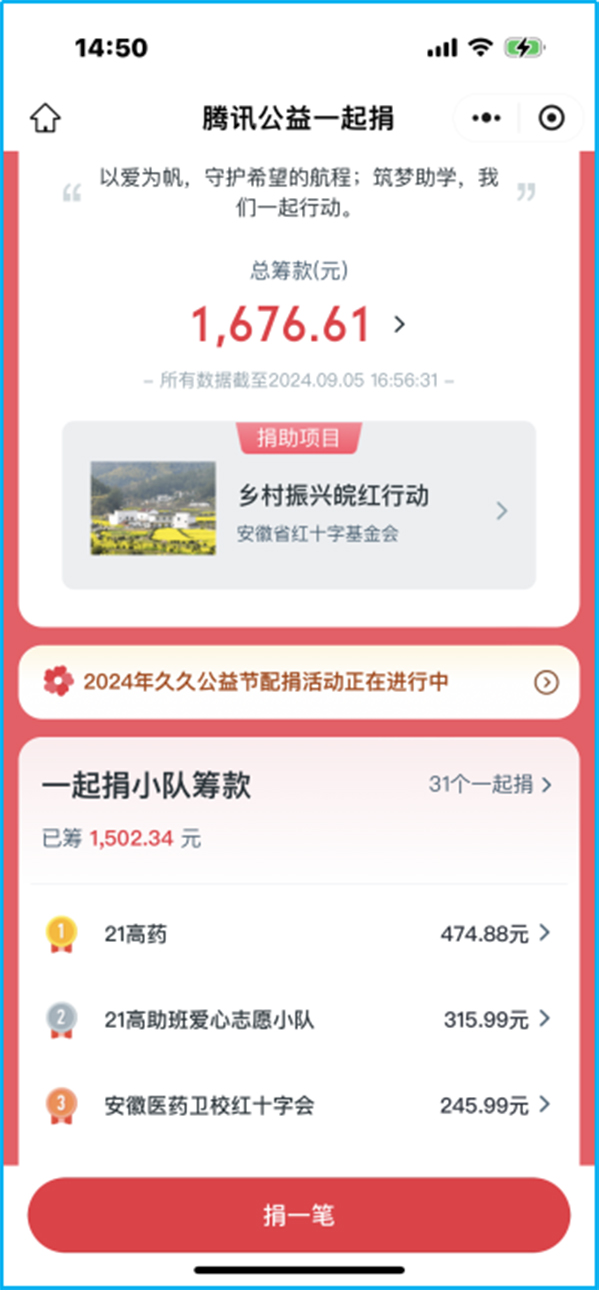Tap the 捐一笔 donate button
The height and width of the screenshot is (1293, 600).
299,1215
